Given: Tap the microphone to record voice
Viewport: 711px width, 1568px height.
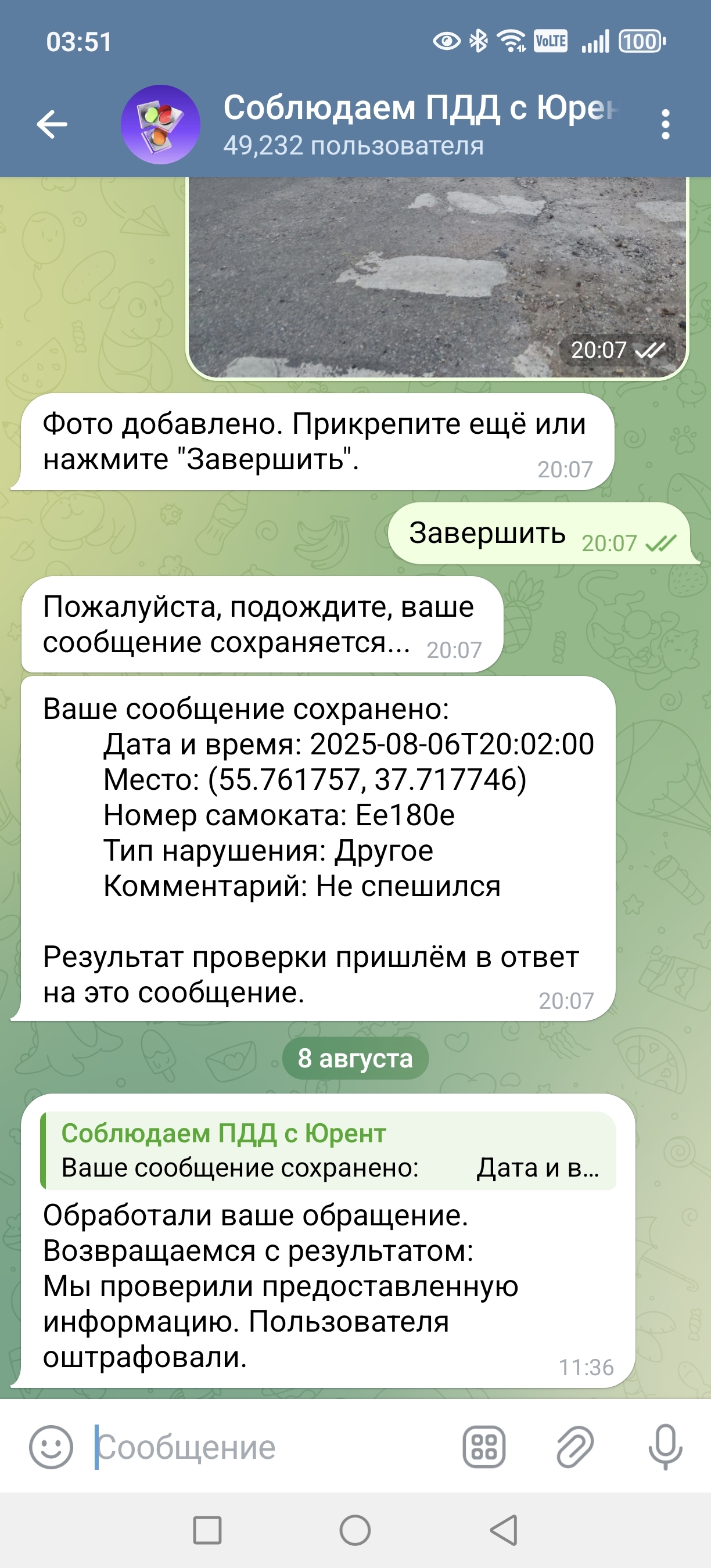Looking at the screenshot, I should (665, 1447).
